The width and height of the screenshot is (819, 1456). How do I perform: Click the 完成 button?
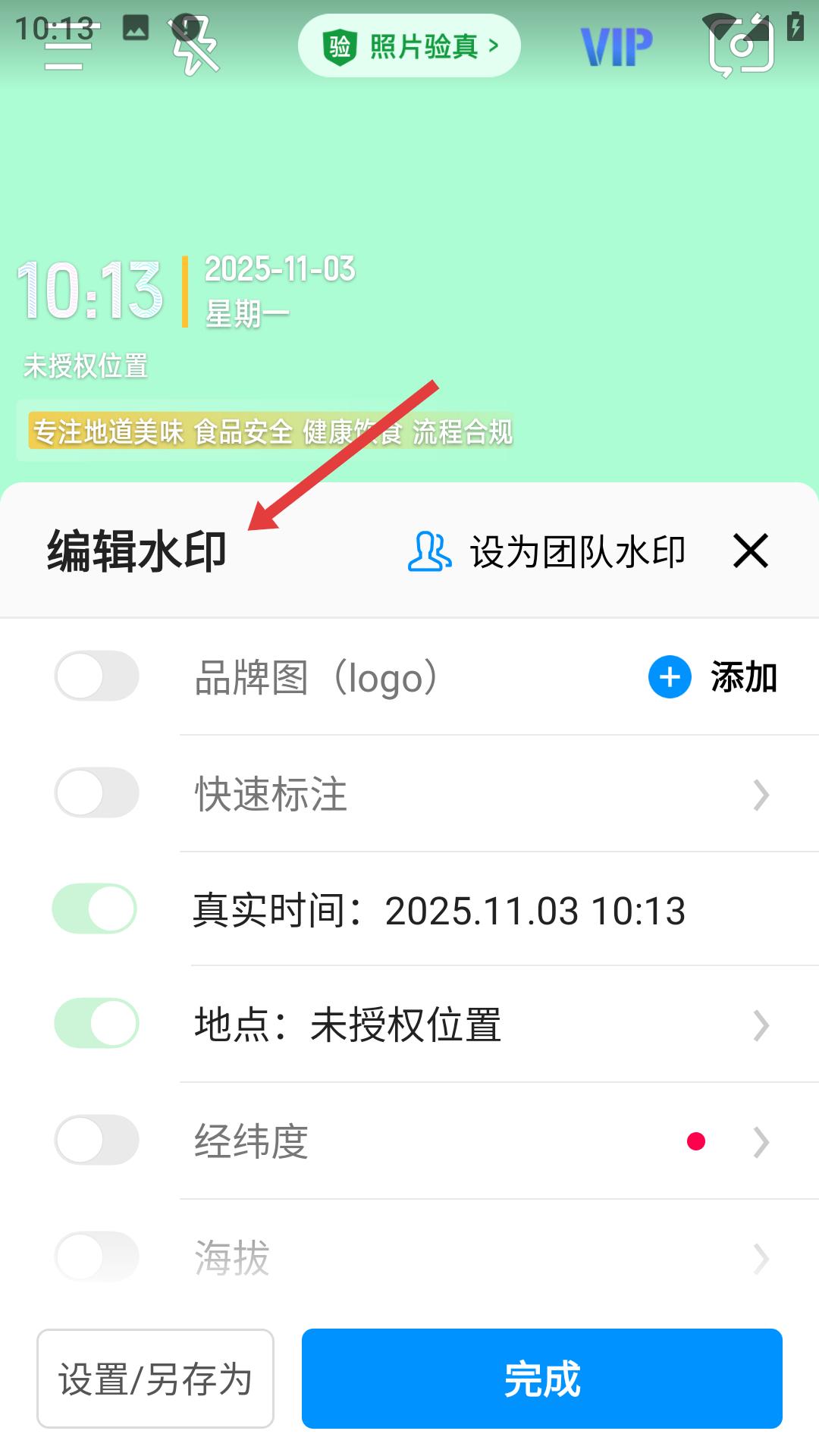click(x=541, y=1379)
